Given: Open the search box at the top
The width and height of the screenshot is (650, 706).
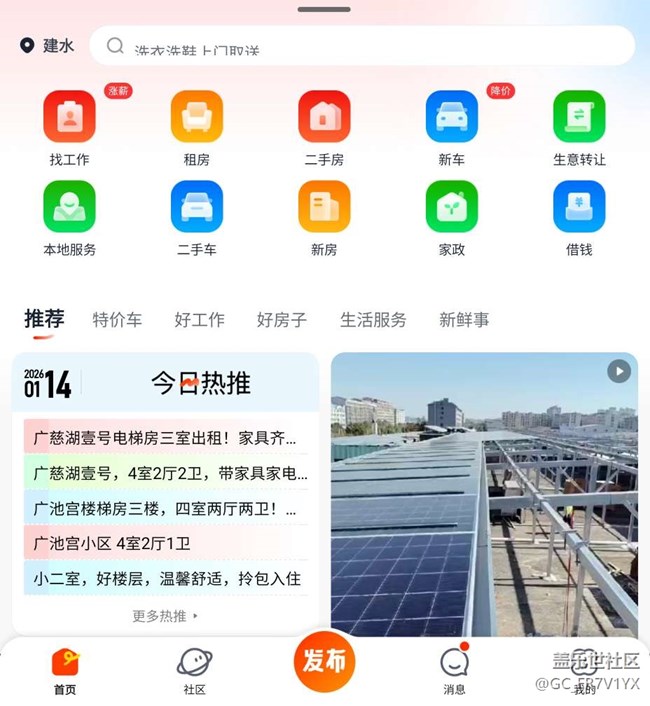Looking at the screenshot, I should point(360,46).
